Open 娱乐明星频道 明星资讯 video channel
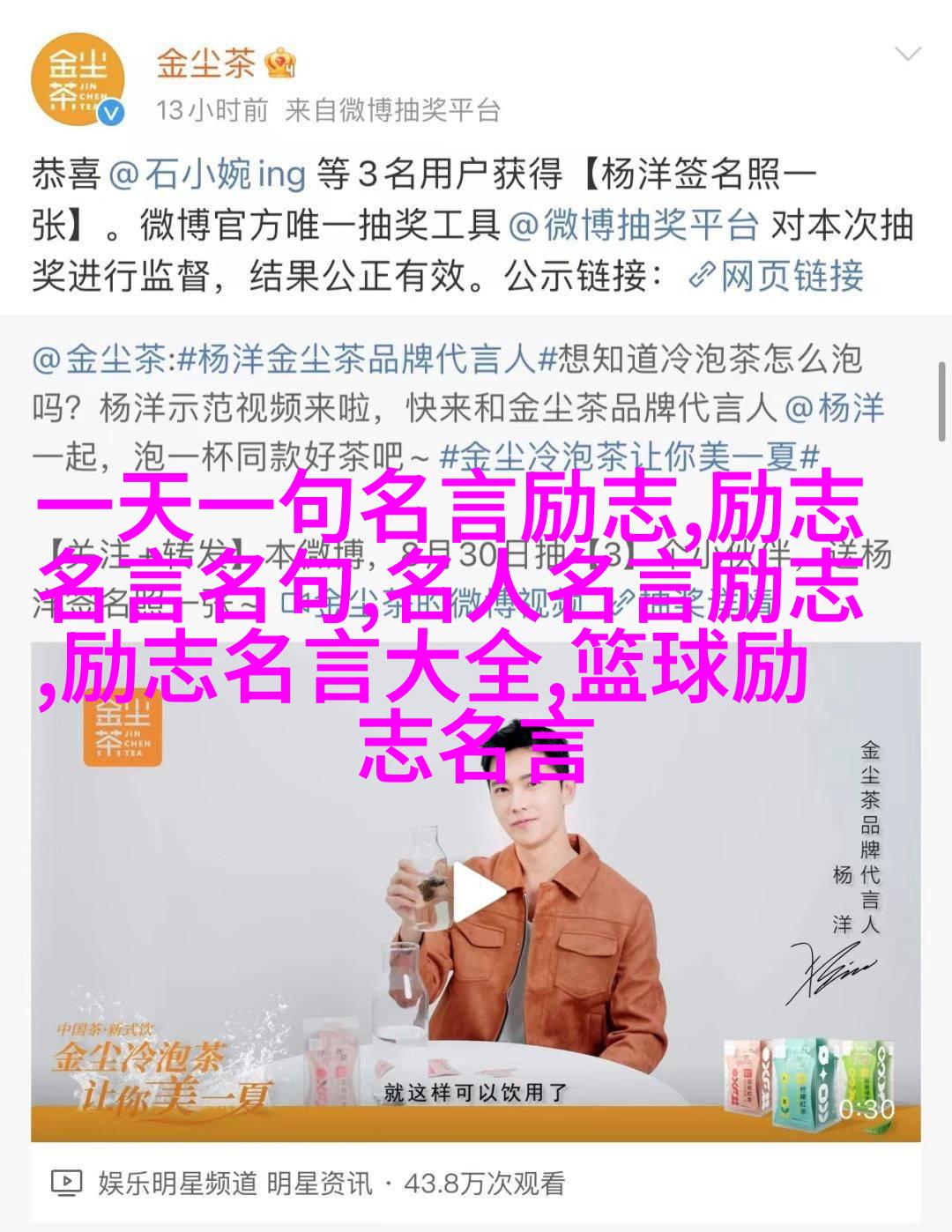The height and width of the screenshot is (1232, 952). point(235,1182)
